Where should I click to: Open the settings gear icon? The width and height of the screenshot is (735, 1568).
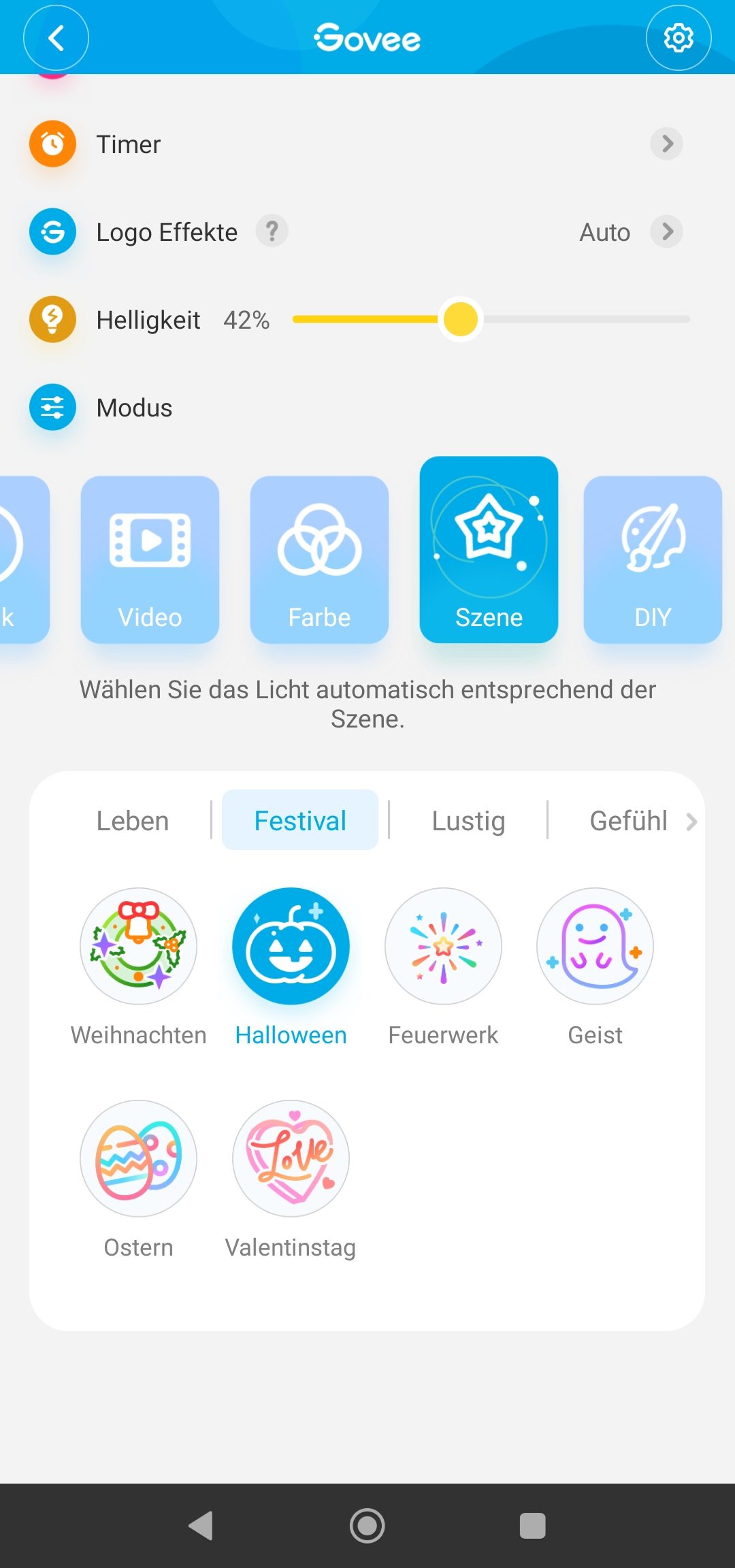pyautogui.click(x=678, y=38)
